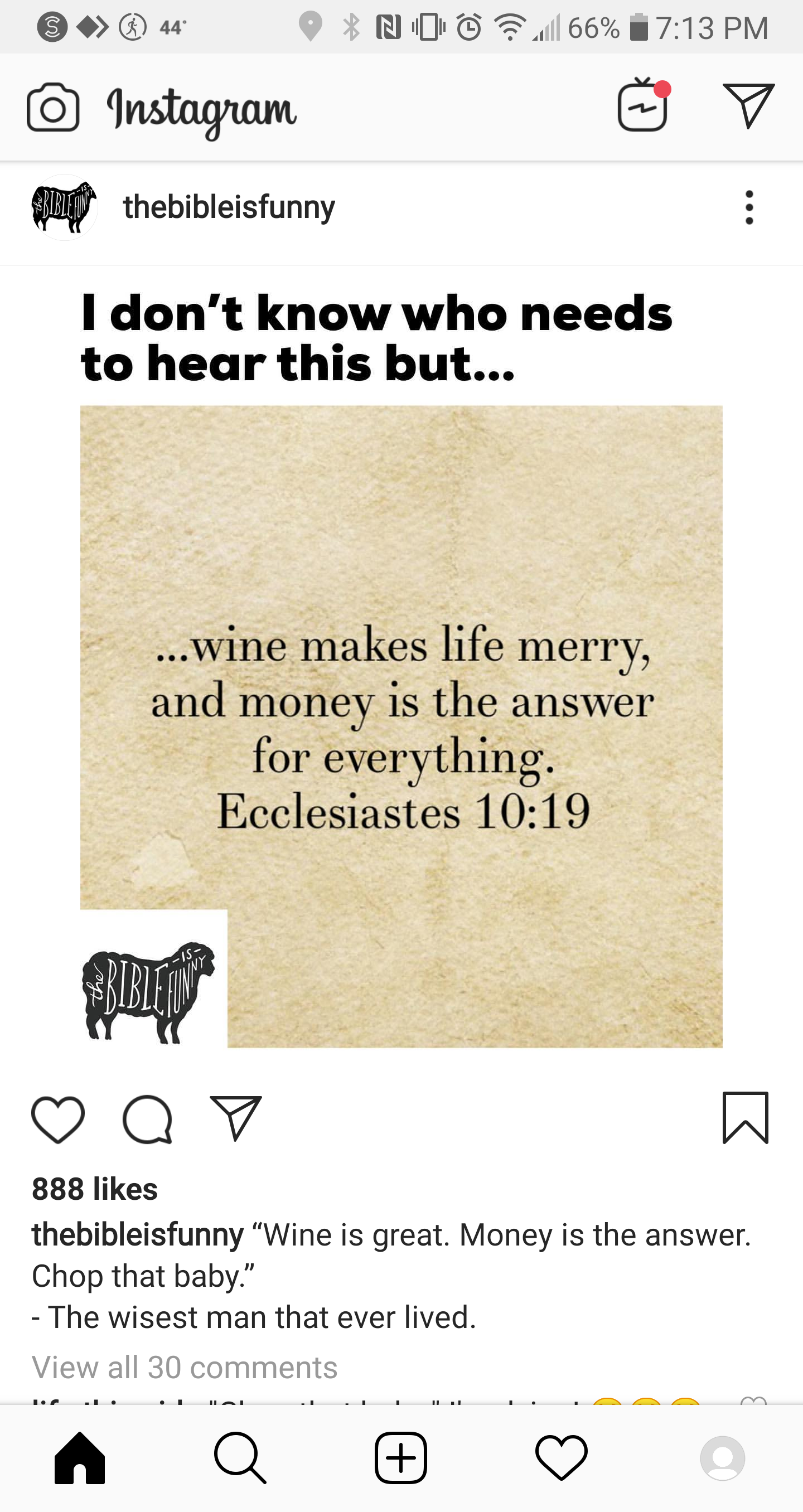Create a new post with the plus tab
This screenshot has height=1512, width=803.
[x=401, y=1458]
